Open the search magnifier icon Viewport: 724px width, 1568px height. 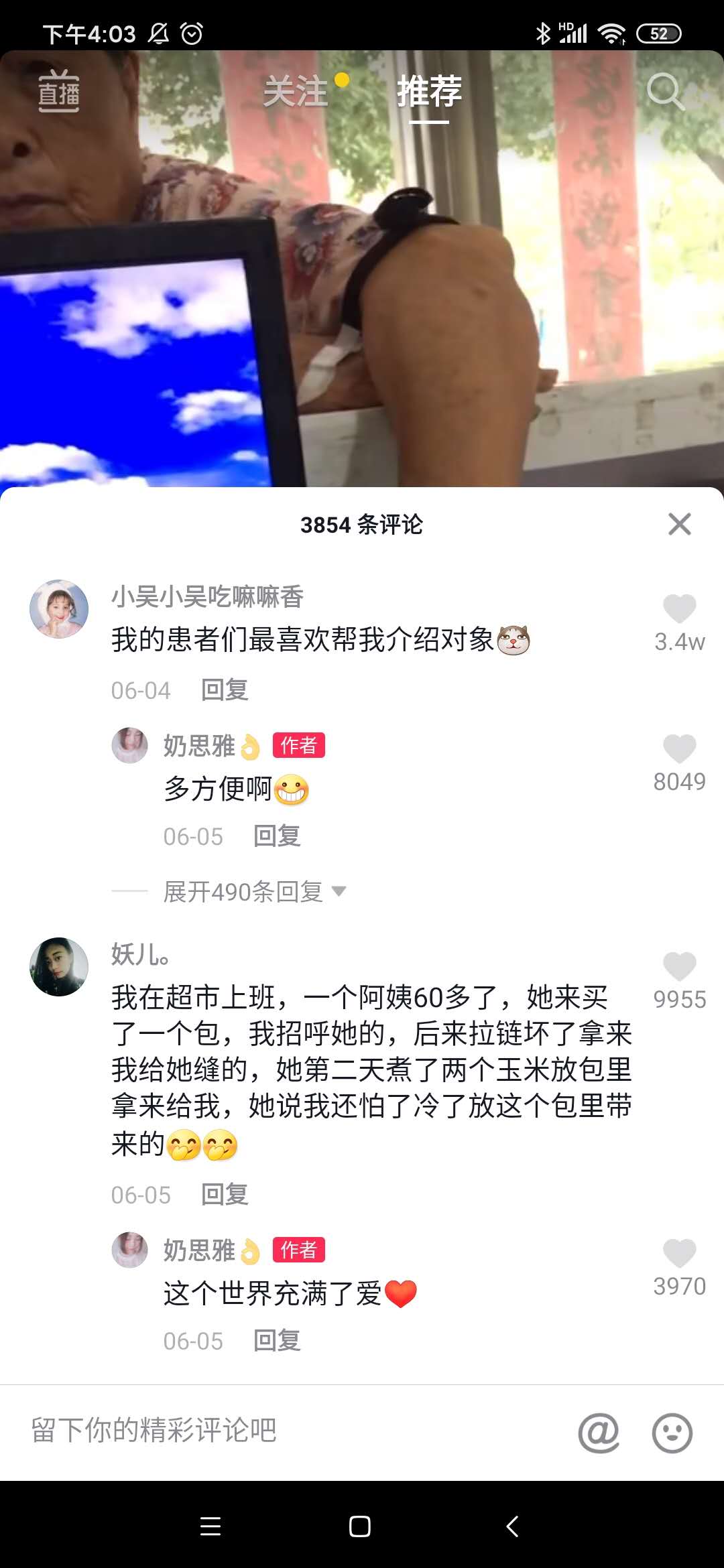(x=664, y=91)
